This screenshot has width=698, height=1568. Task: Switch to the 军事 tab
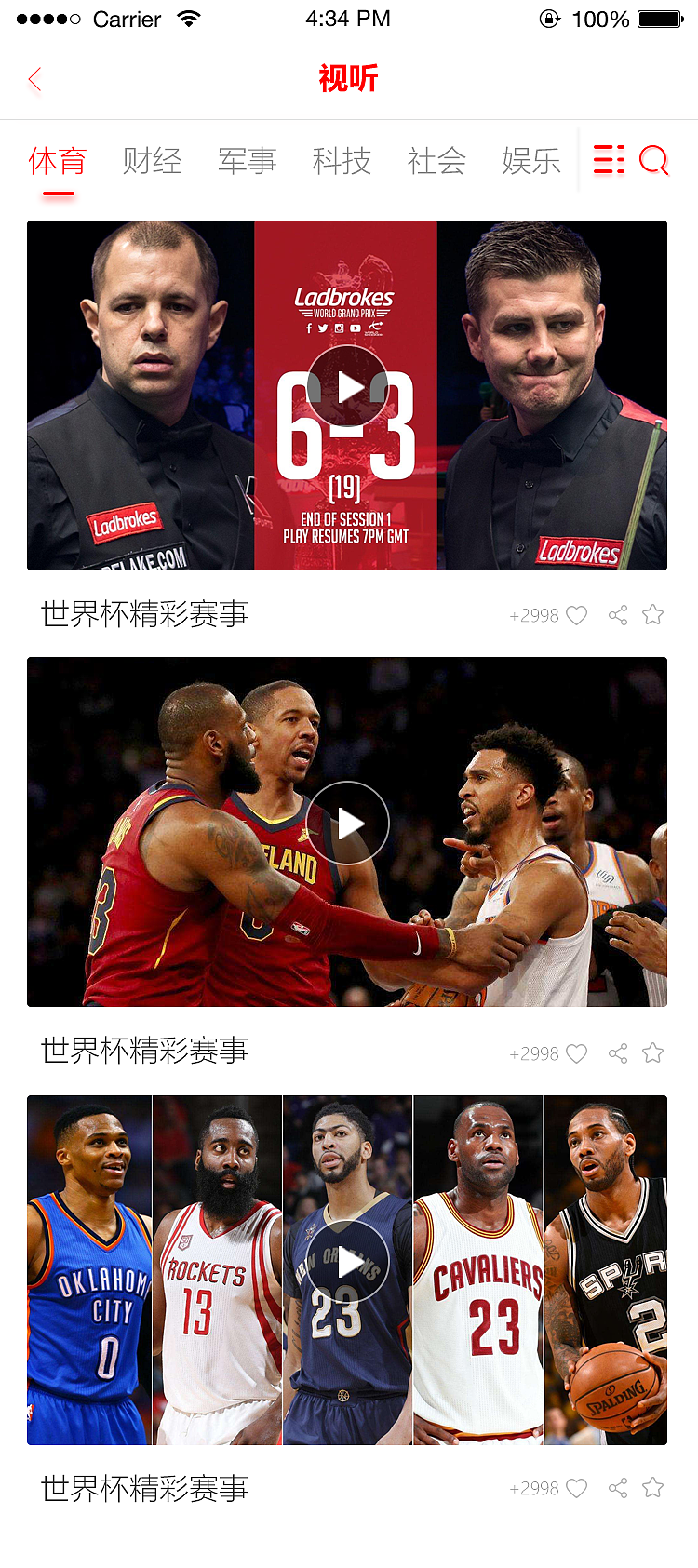point(247,161)
